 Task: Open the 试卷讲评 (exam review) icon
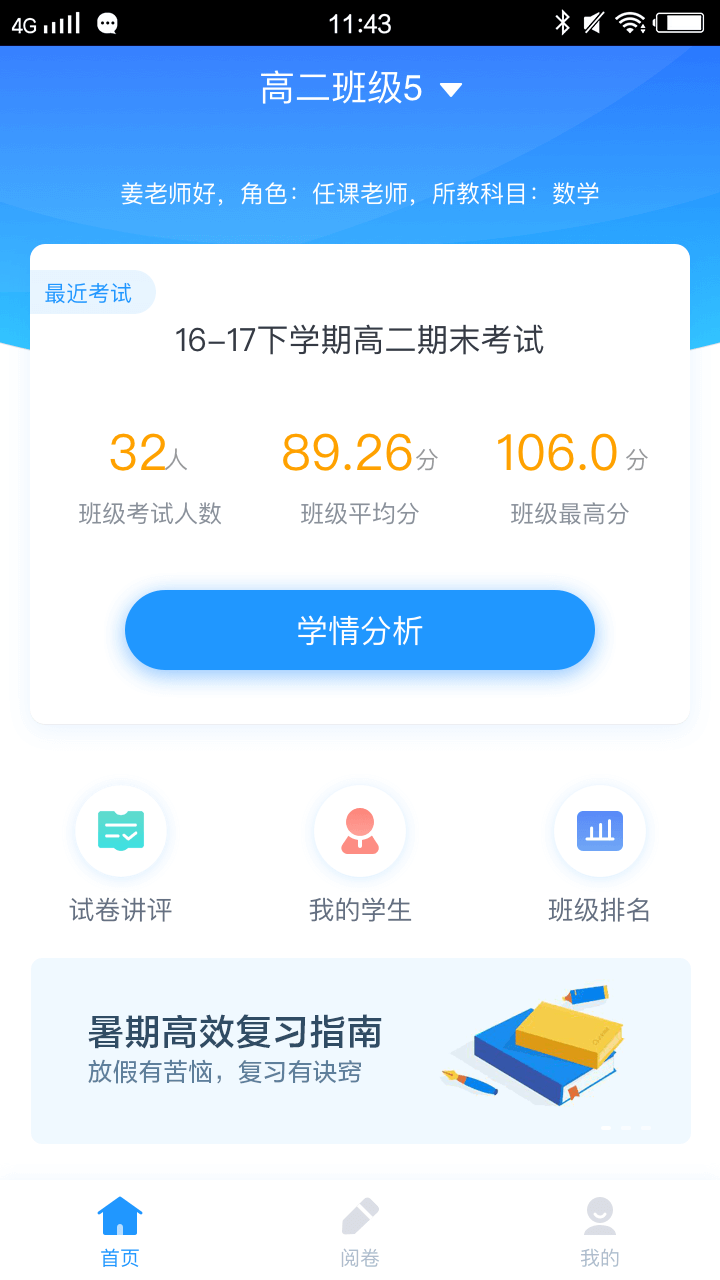pos(120,831)
